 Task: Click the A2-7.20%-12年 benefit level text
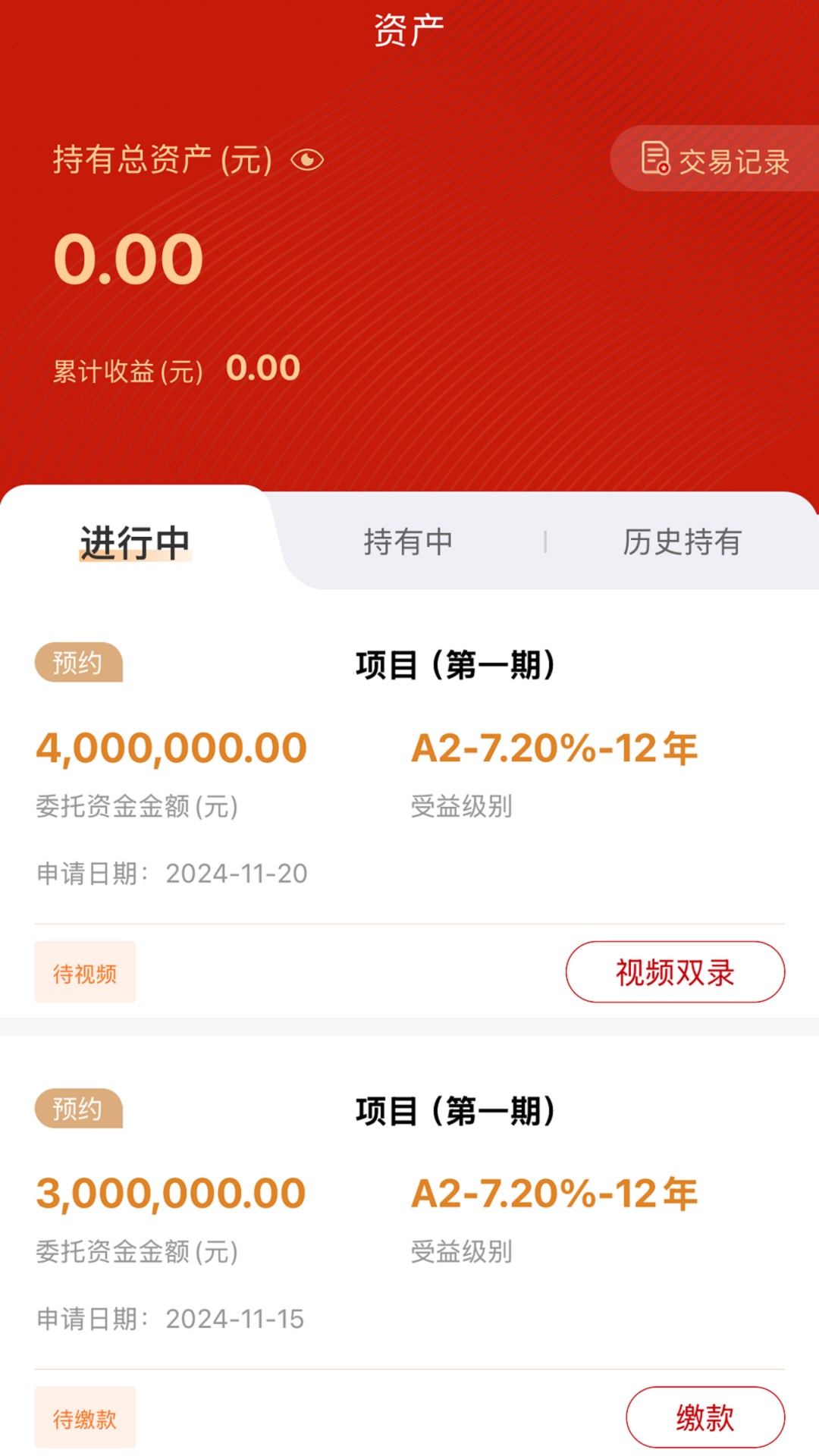554,747
